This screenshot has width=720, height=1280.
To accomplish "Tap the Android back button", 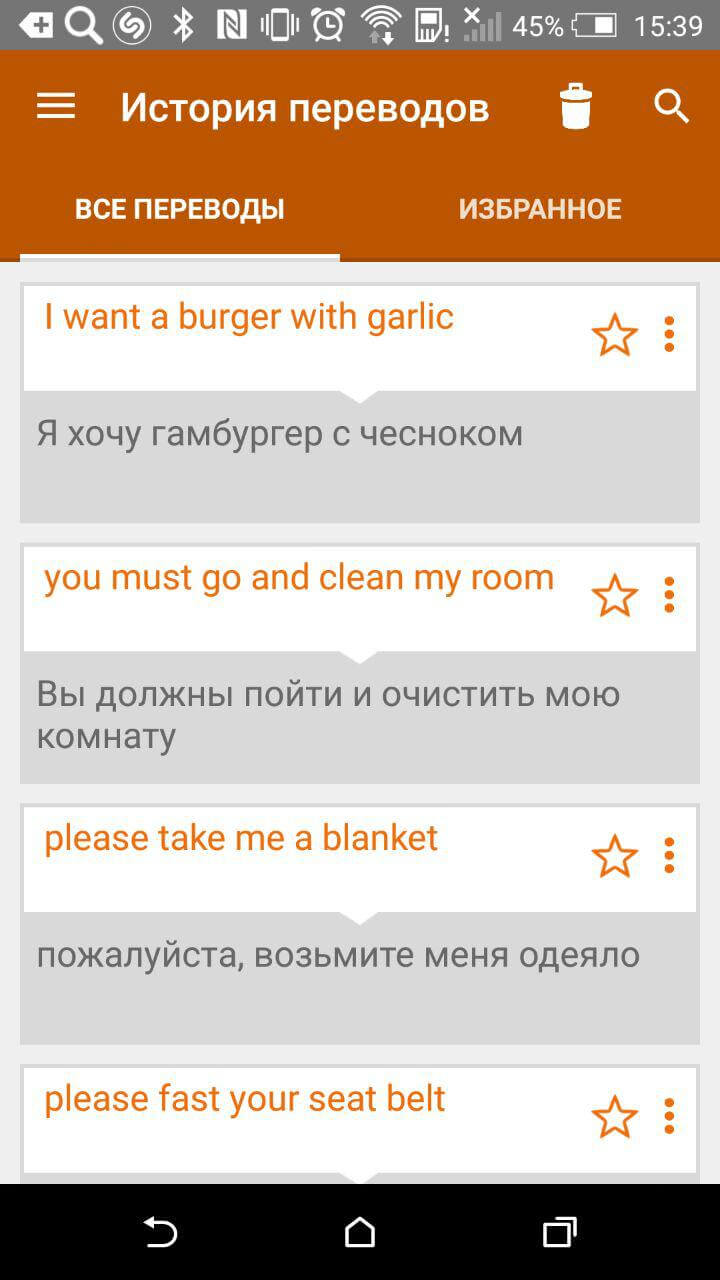I will (159, 1234).
